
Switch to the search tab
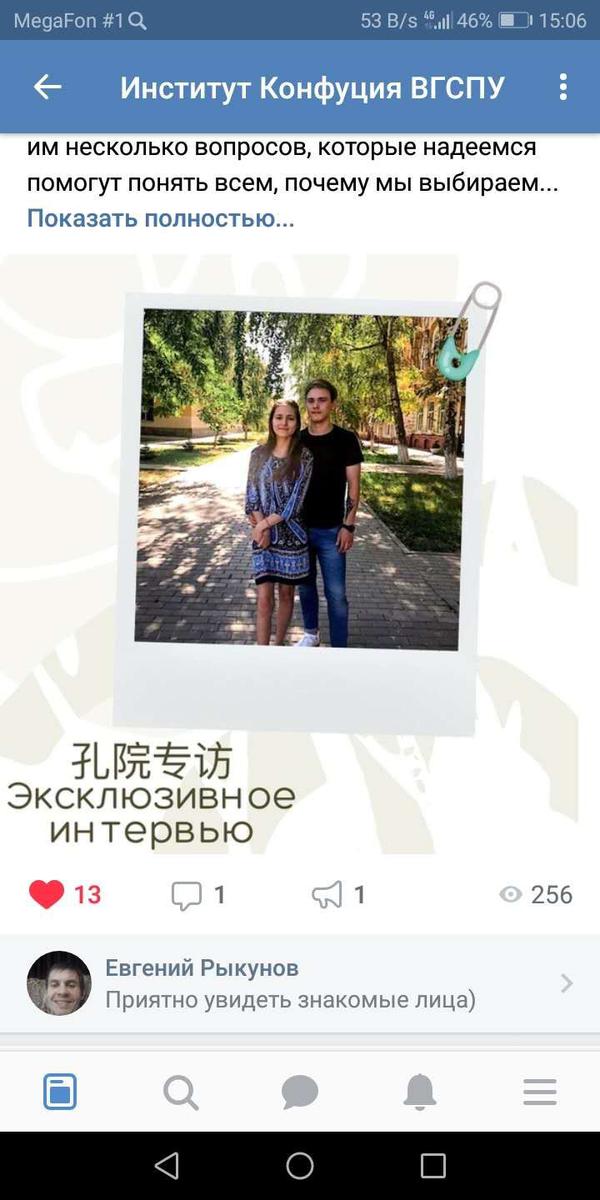tap(180, 1092)
